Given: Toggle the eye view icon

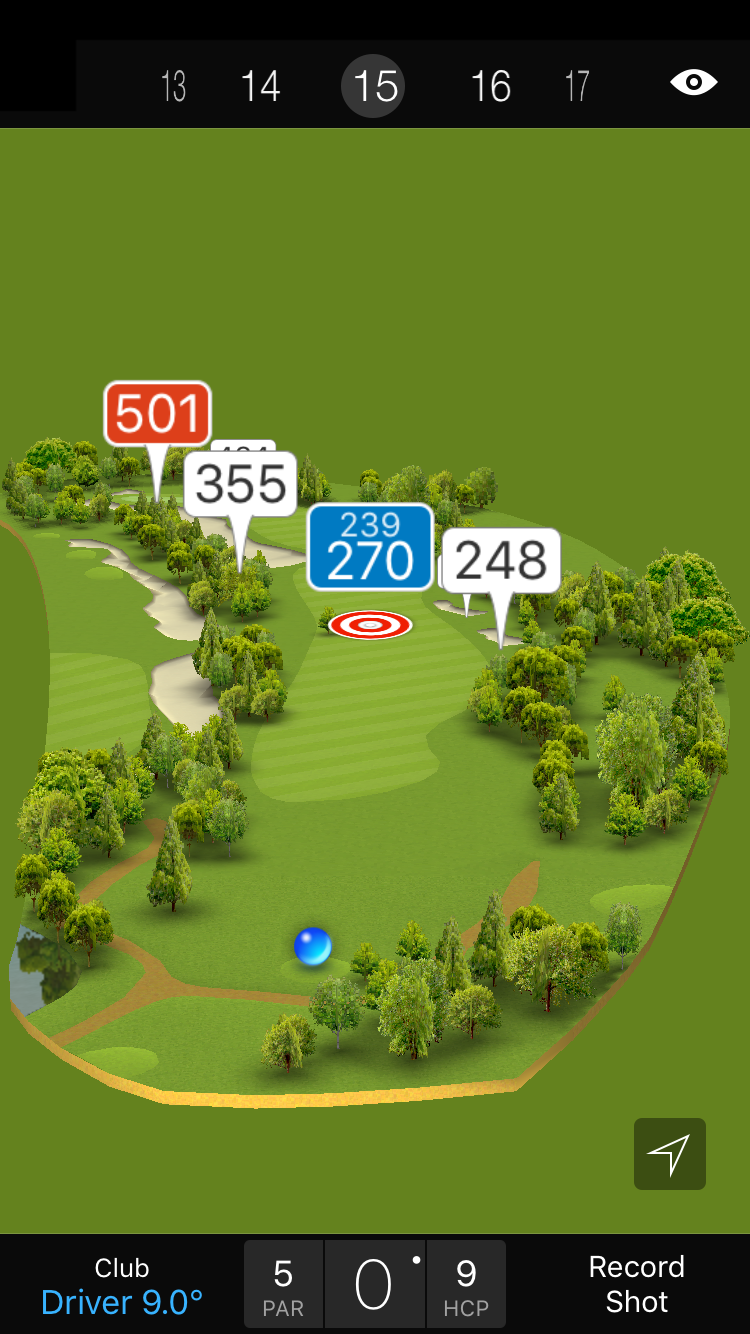Looking at the screenshot, I should pos(693,83).
